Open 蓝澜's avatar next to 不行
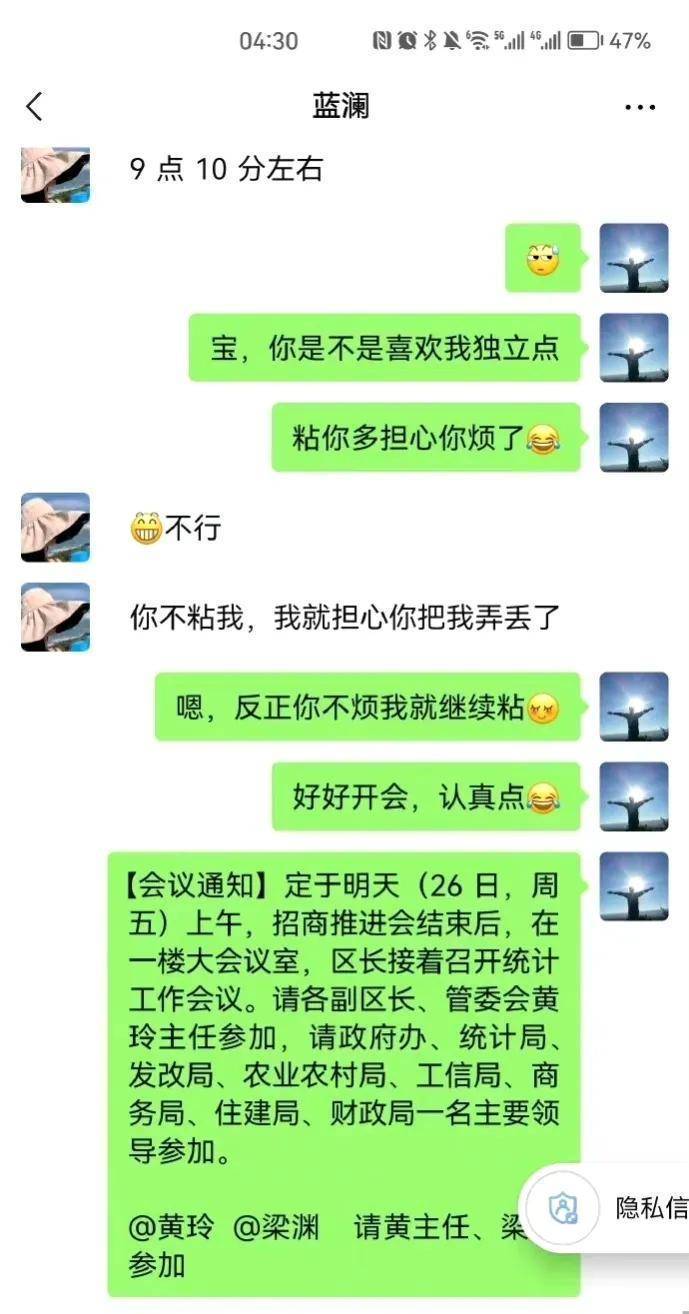Image resolution: width=689 pixels, height=1314 pixels. tap(56, 527)
